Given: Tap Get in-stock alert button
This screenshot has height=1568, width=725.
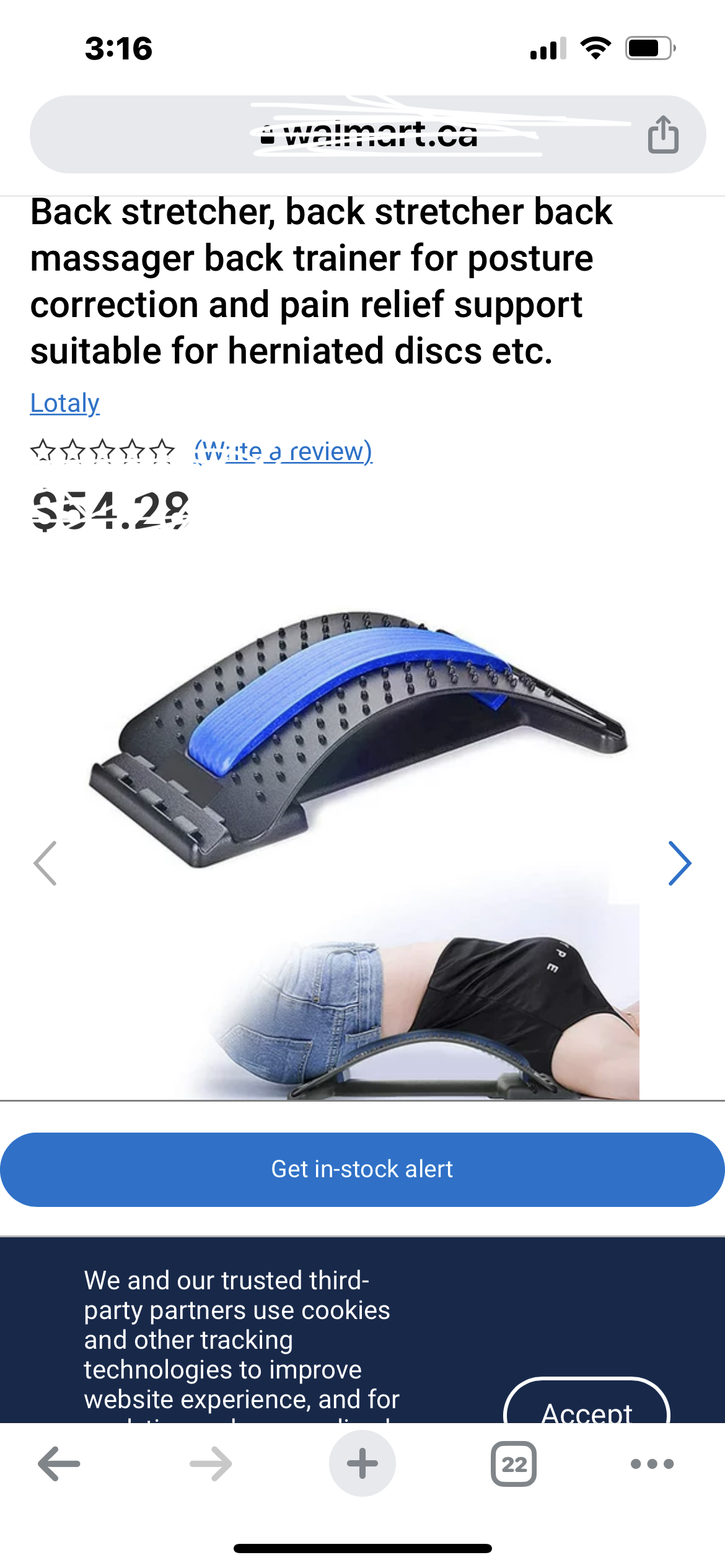Looking at the screenshot, I should (x=362, y=1169).
